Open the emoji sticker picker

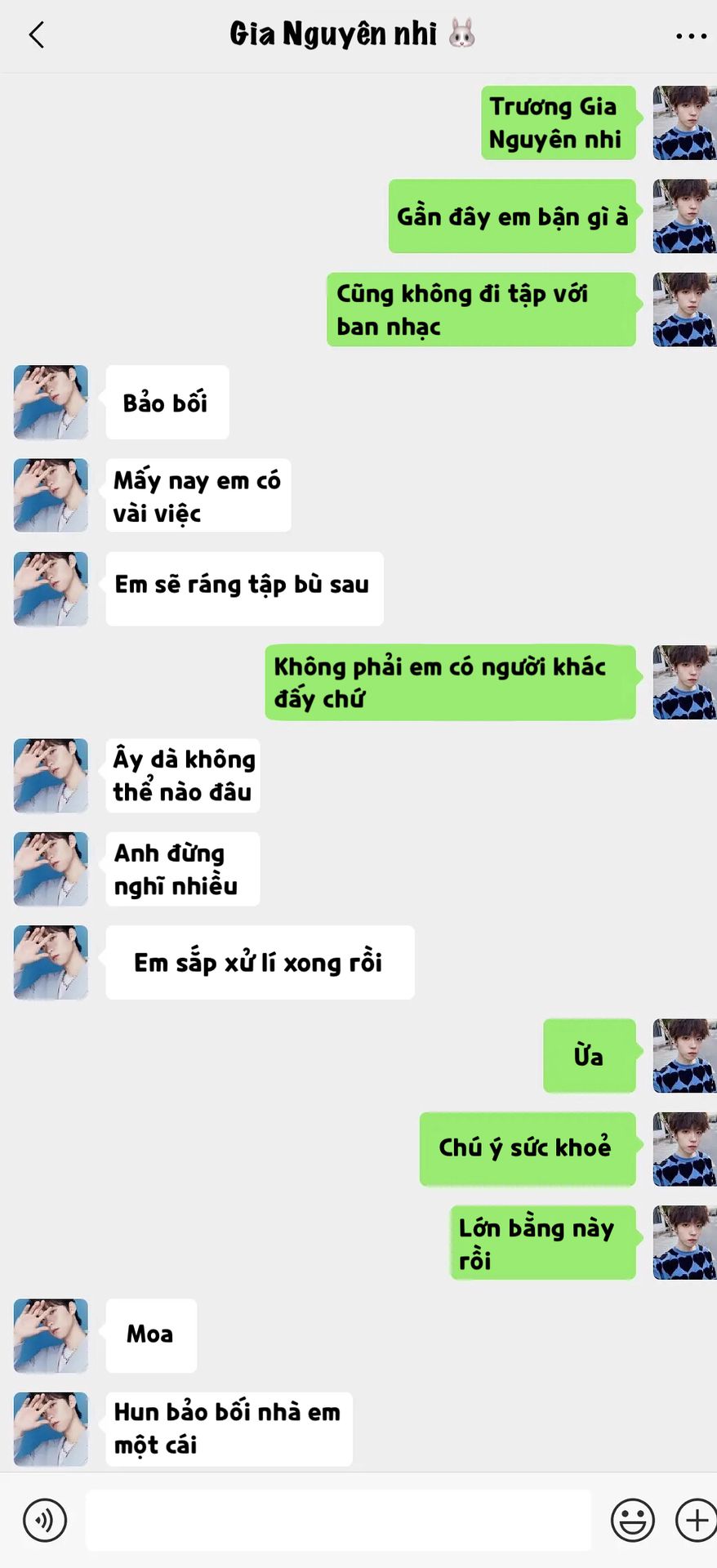click(x=632, y=1521)
